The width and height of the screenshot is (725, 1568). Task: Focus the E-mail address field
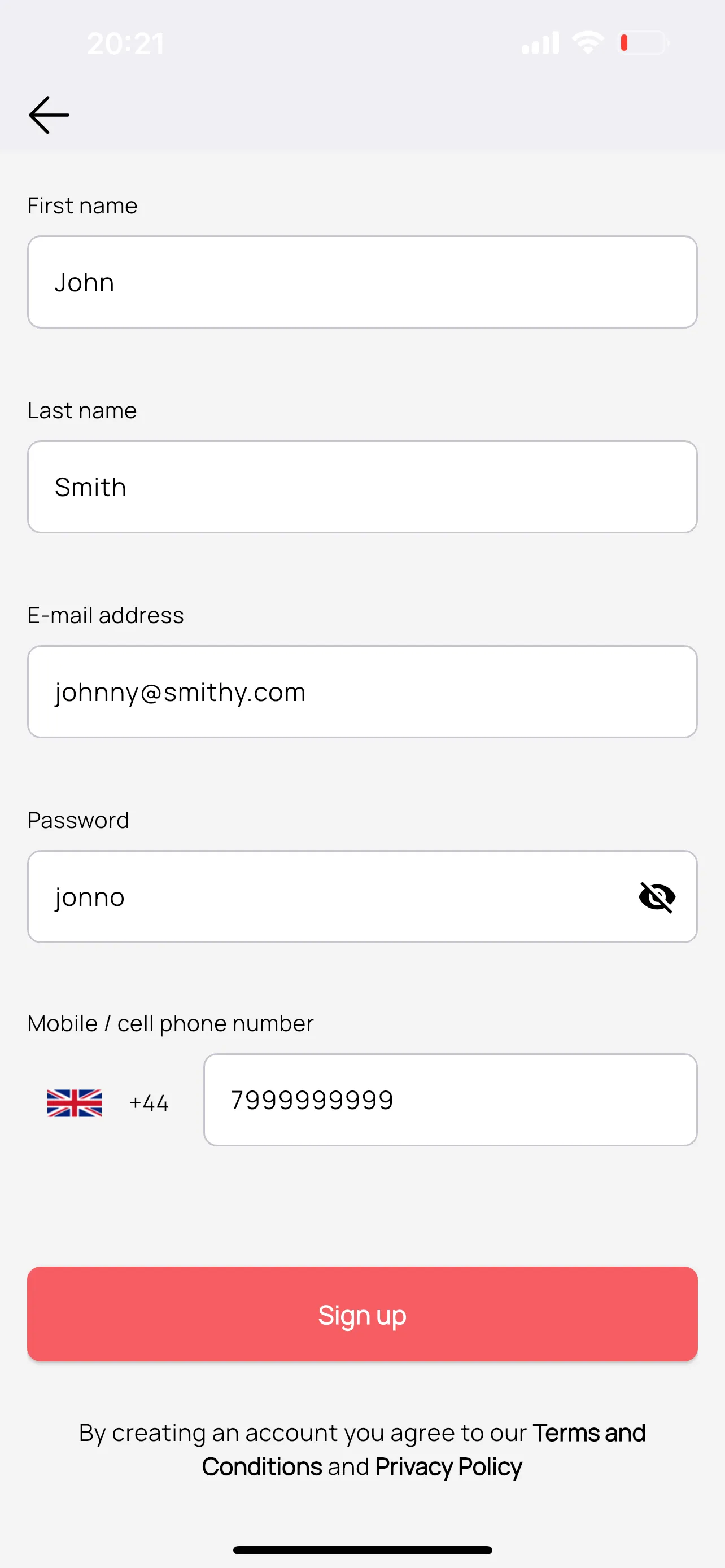click(361, 691)
